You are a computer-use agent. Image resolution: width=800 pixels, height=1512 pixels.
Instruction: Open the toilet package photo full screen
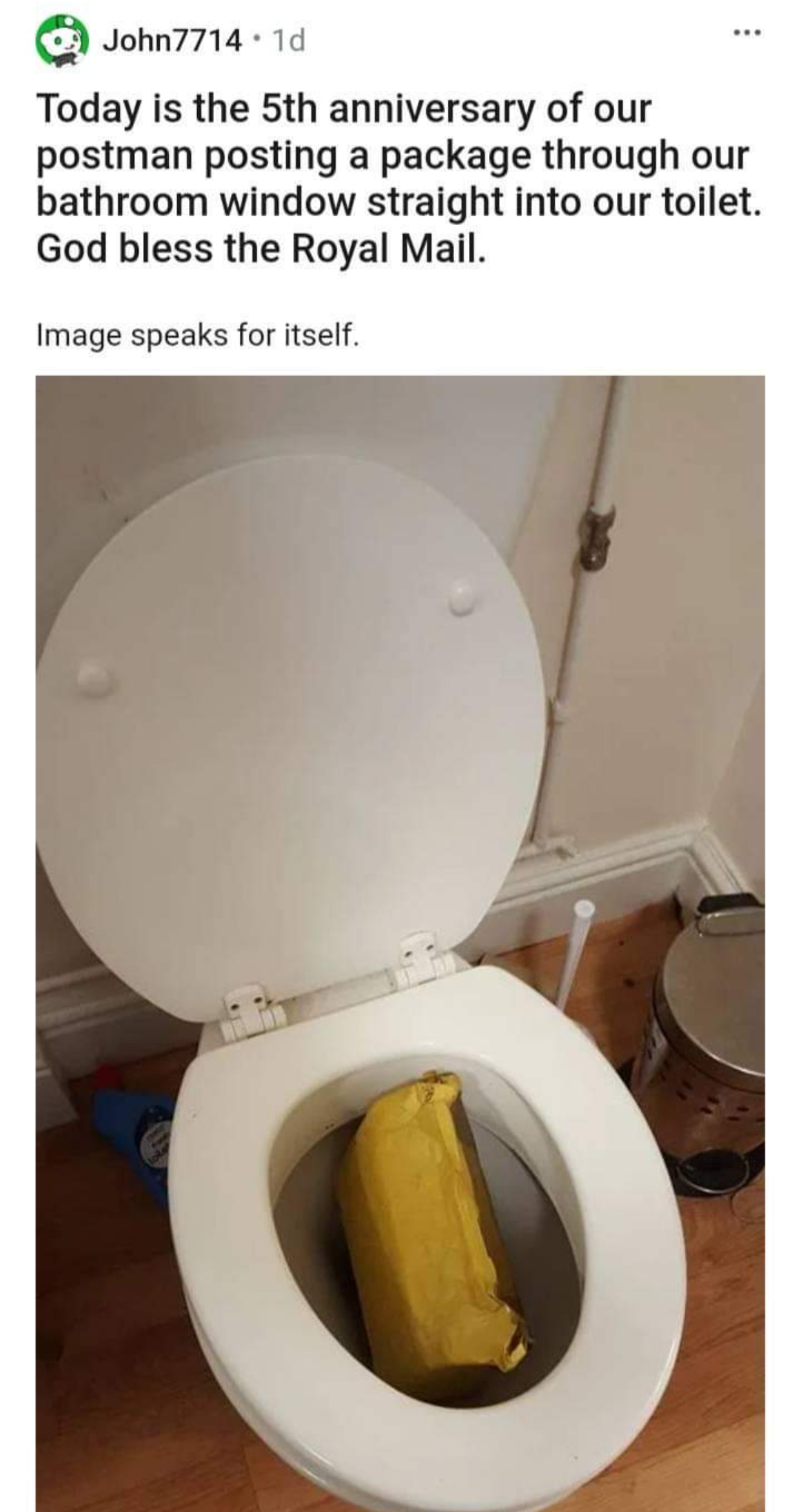coord(400,943)
